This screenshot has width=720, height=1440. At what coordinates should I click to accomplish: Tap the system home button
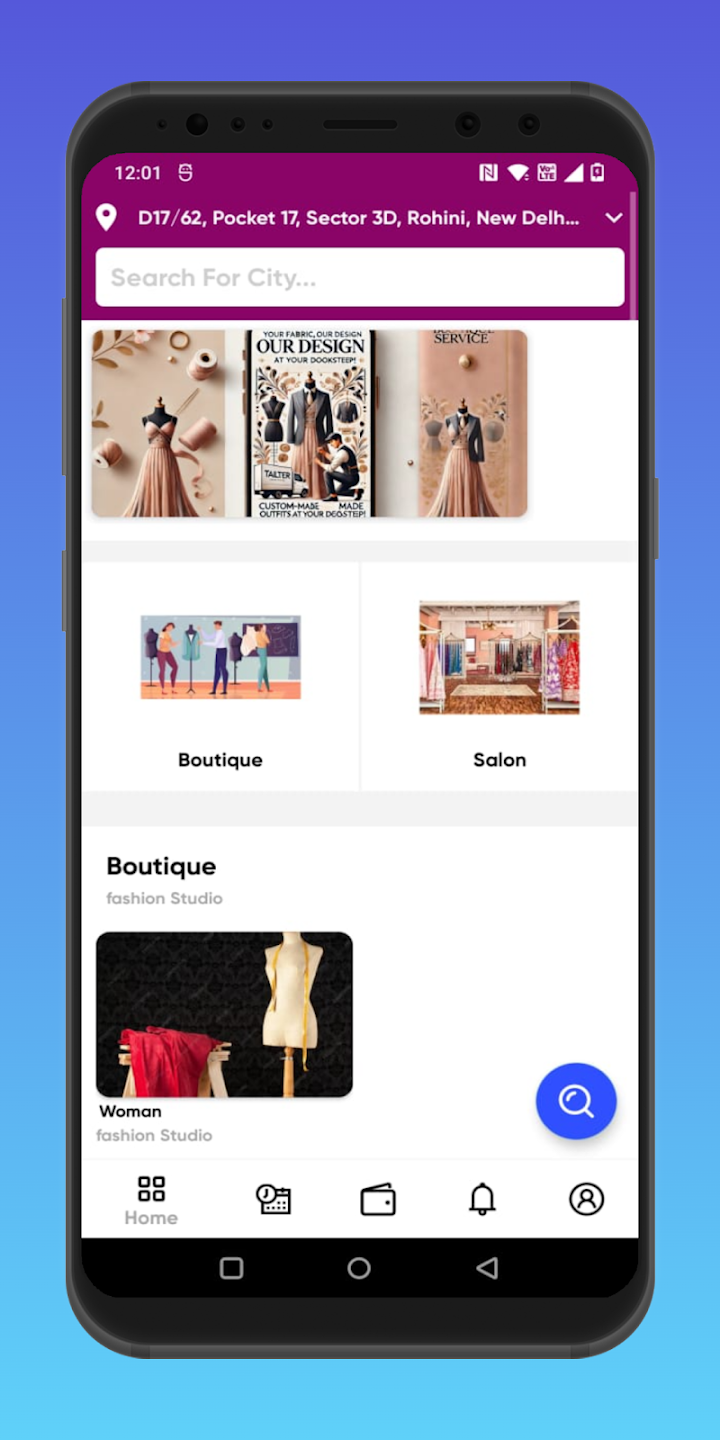[359, 1268]
